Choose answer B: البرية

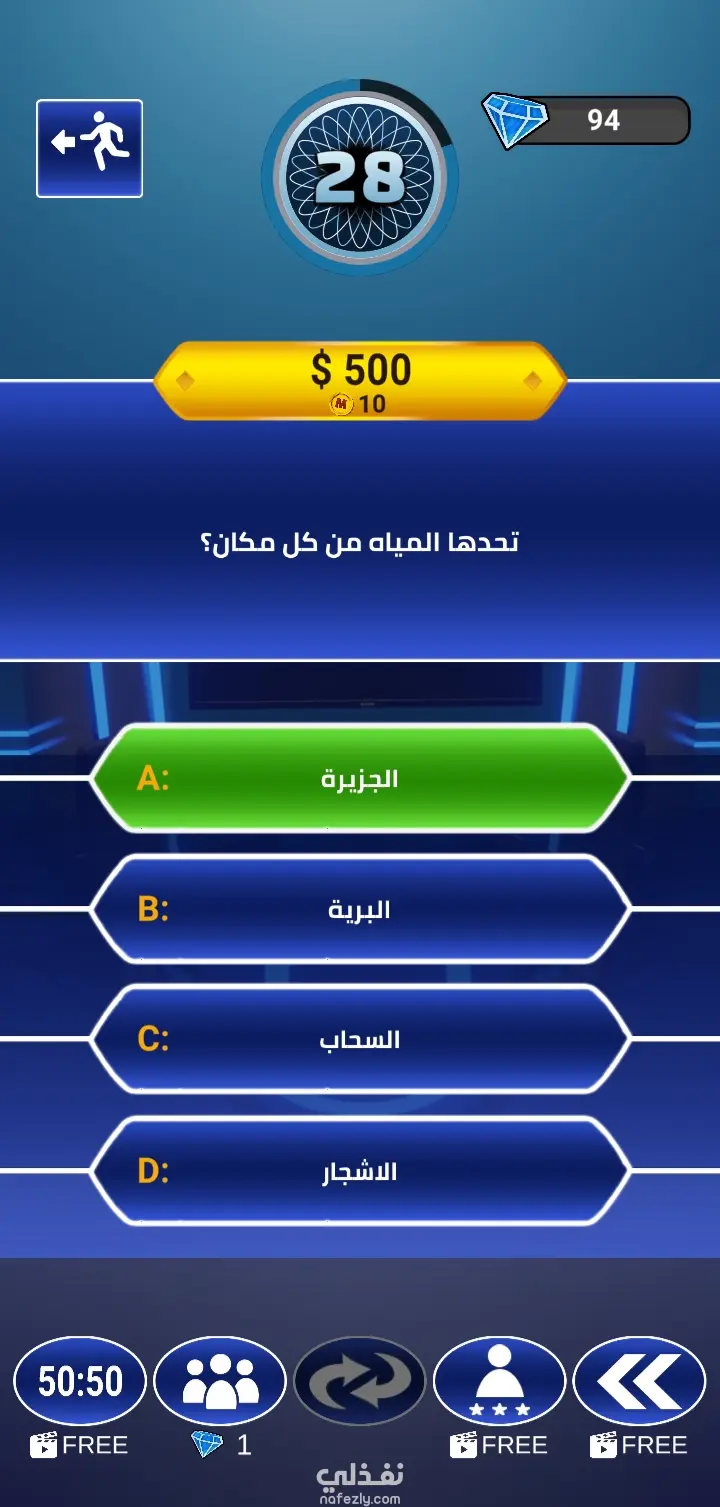tap(360, 909)
